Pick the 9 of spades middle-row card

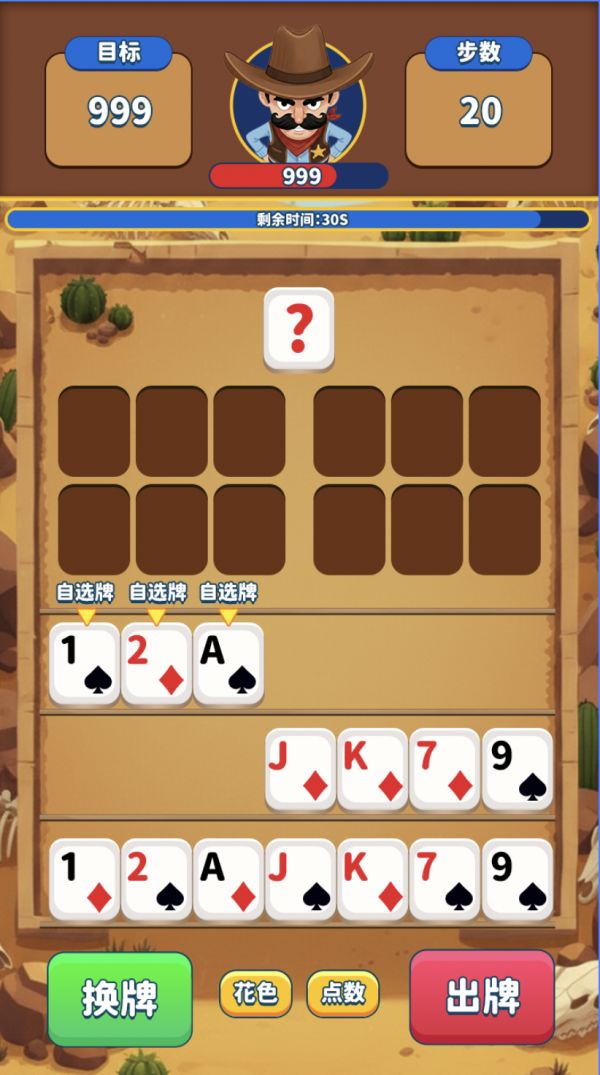(517, 769)
